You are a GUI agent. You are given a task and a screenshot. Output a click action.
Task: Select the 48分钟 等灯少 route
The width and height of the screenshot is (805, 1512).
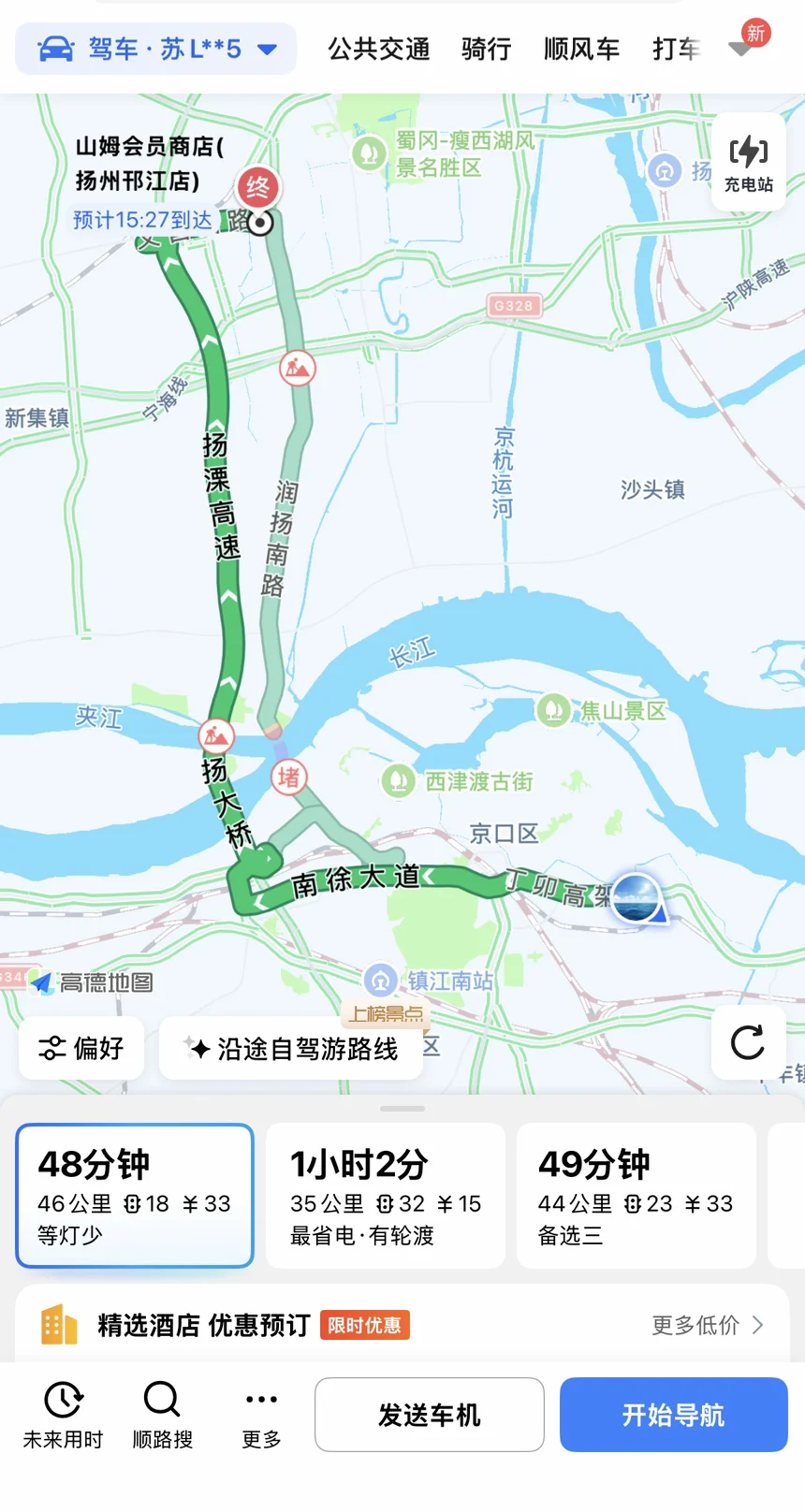click(135, 1196)
